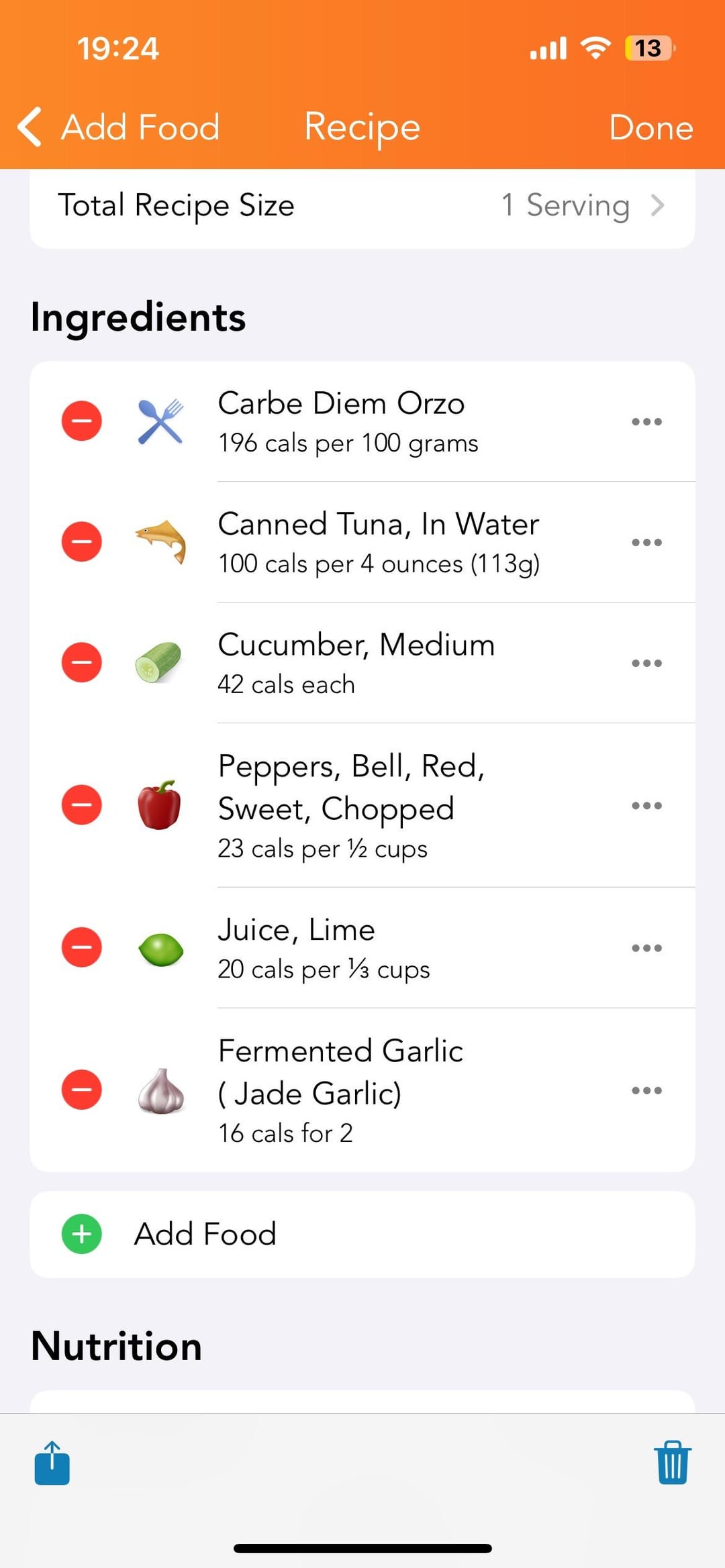Remove Fermented Garlic from the recipe
This screenshot has height=1568, width=725.
click(x=82, y=1090)
